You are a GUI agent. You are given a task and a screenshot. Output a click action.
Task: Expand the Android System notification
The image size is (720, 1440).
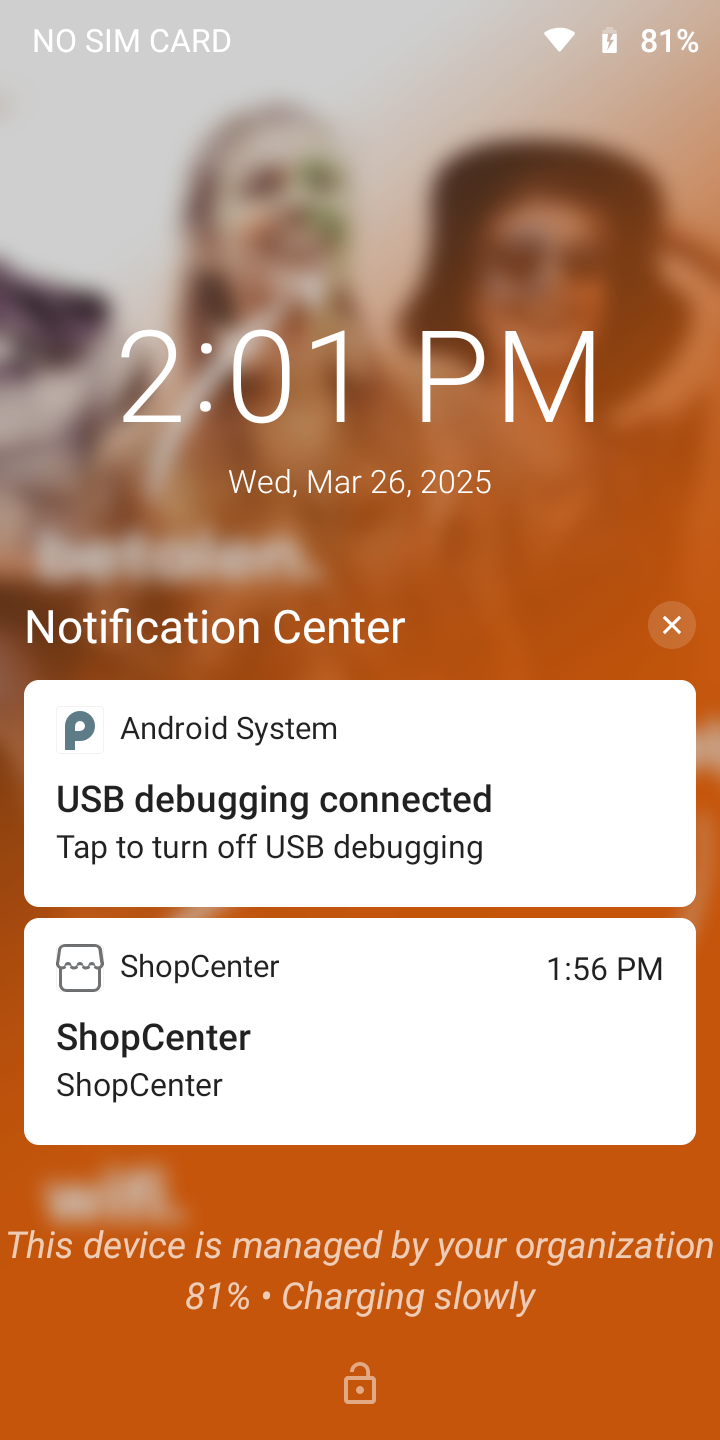point(360,793)
